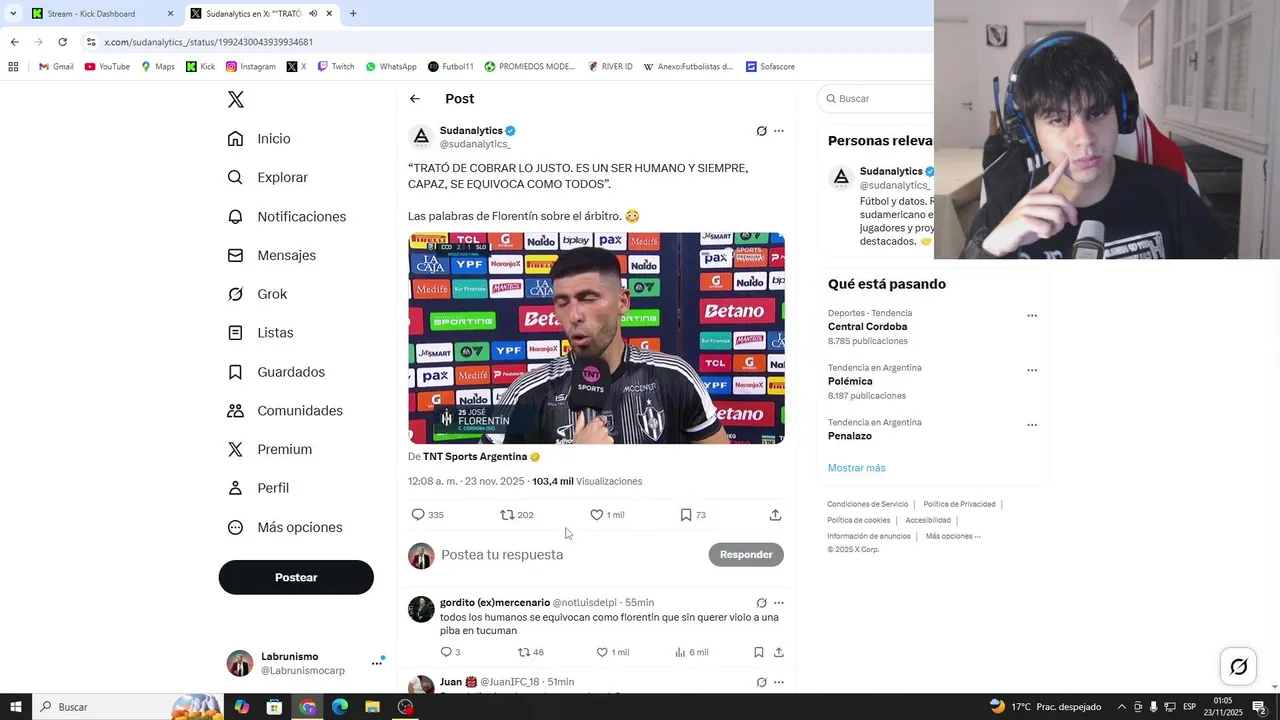Go back using the Post arrow
Viewport: 1280px width, 720px height.
pyautogui.click(x=415, y=99)
